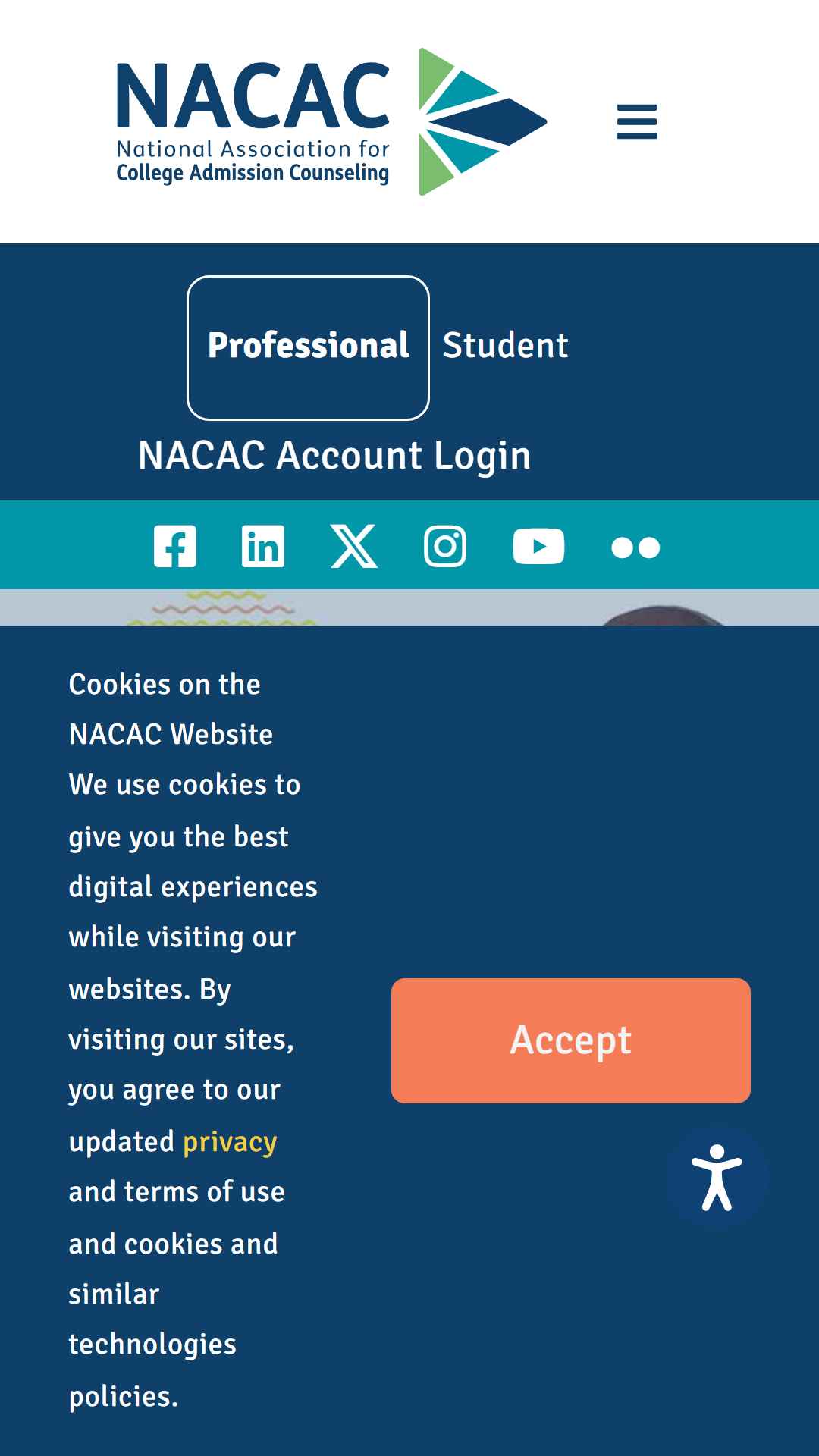
Task: Switch to the Student tab
Action: pyautogui.click(x=505, y=346)
